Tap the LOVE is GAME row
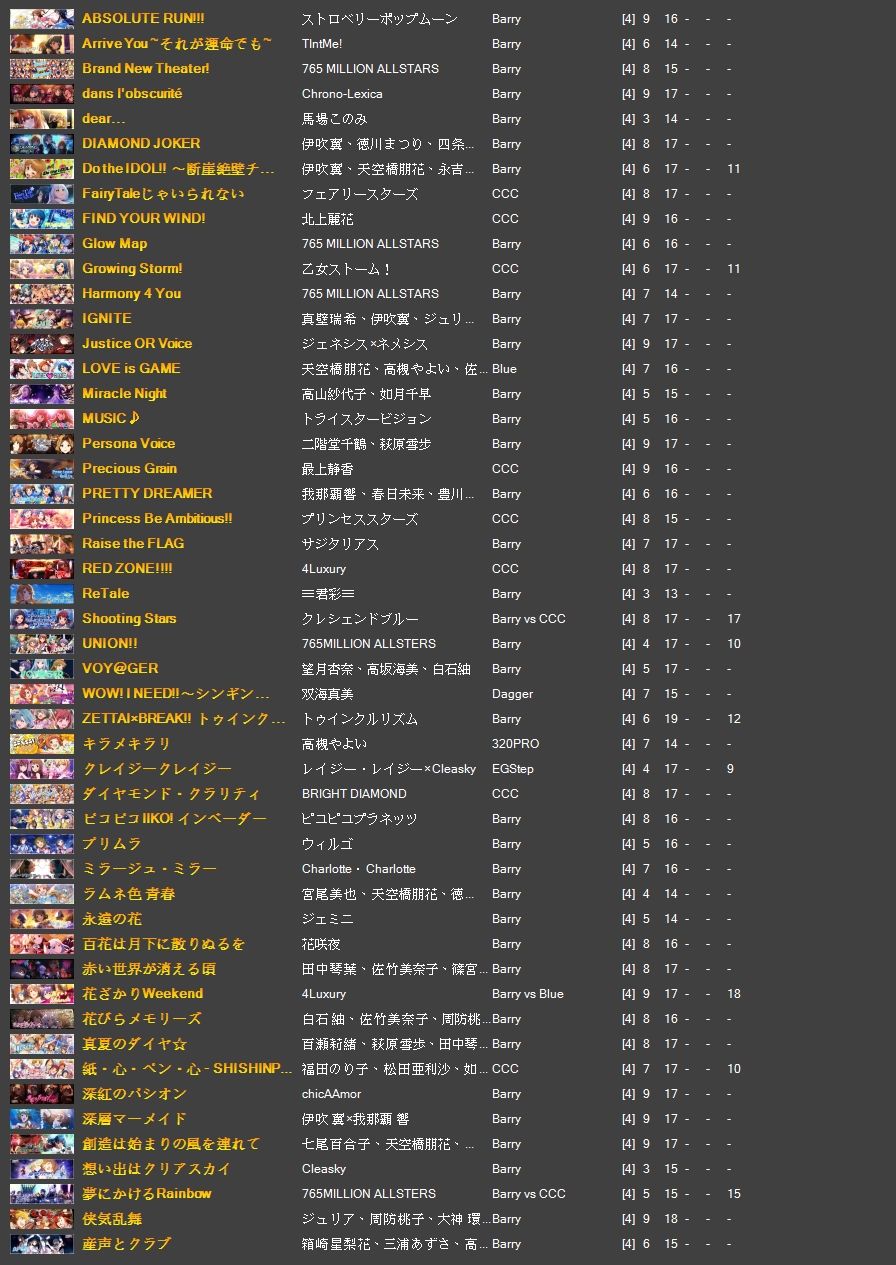Image resolution: width=896 pixels, height=1265 pixels. tap(131, 369)
